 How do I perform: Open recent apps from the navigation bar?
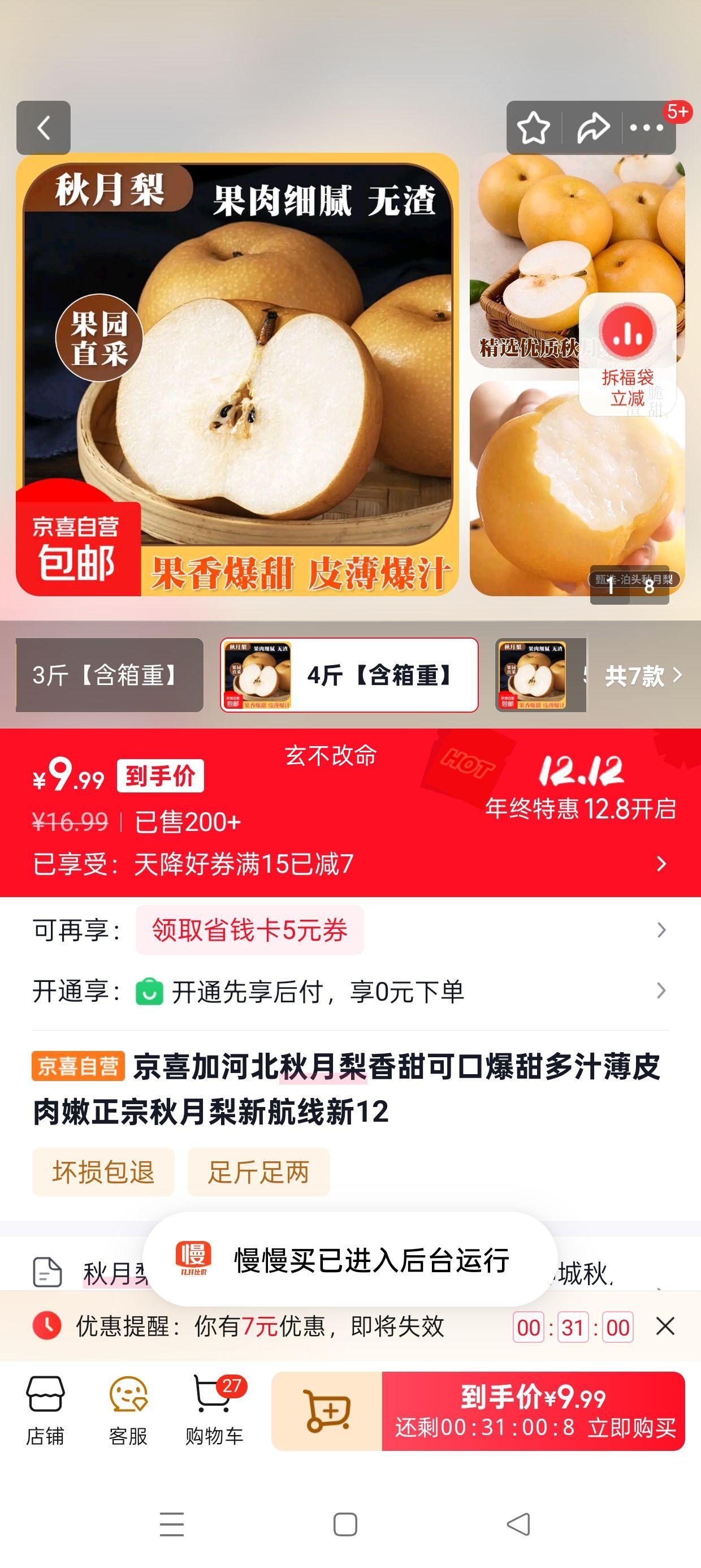click(x=172, y=1525)
